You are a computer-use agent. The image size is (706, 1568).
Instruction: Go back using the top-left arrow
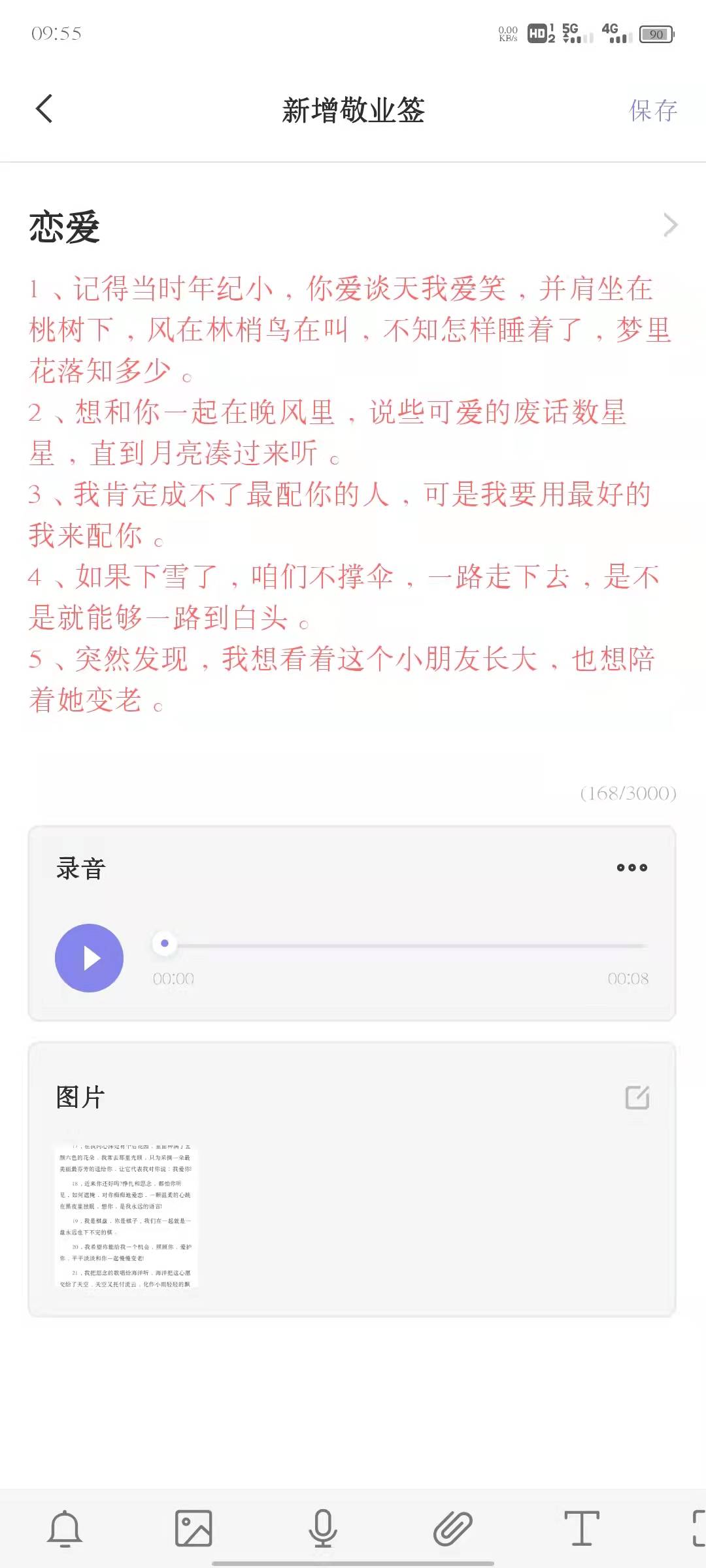point(44,109)
